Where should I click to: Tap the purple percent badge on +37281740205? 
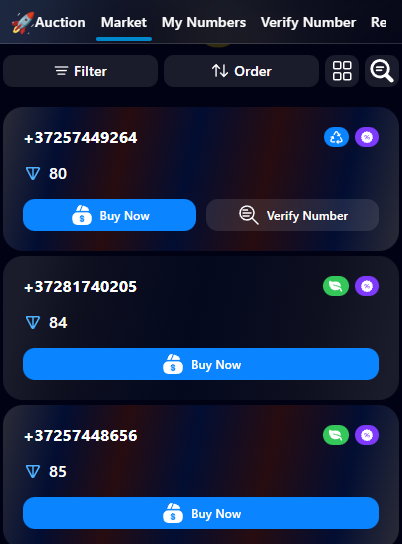coord(367,286)
